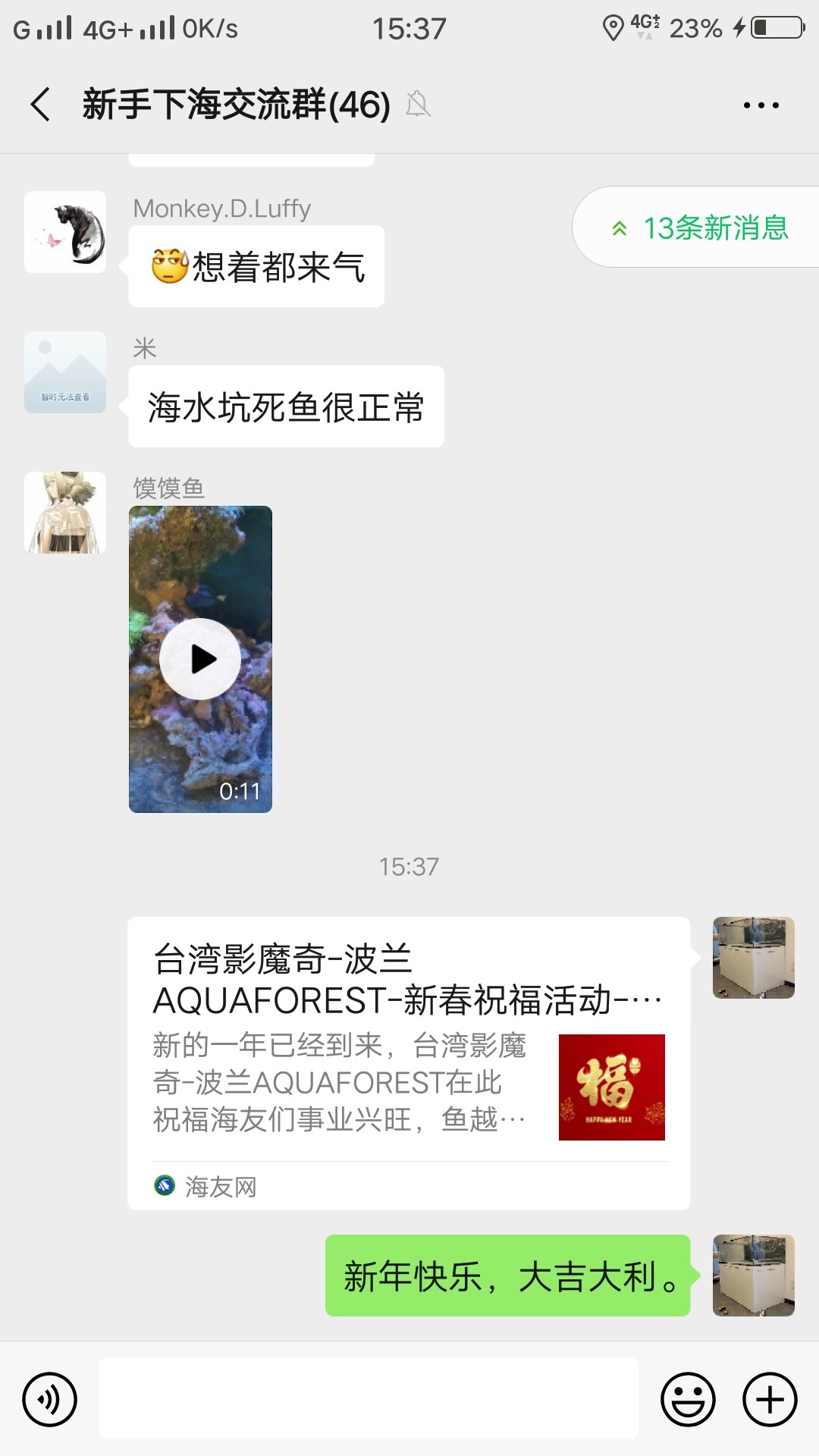Open the shared 海友网 AQUAFOREST article card
The image size is (819, 1456).
pos(408,1062)
